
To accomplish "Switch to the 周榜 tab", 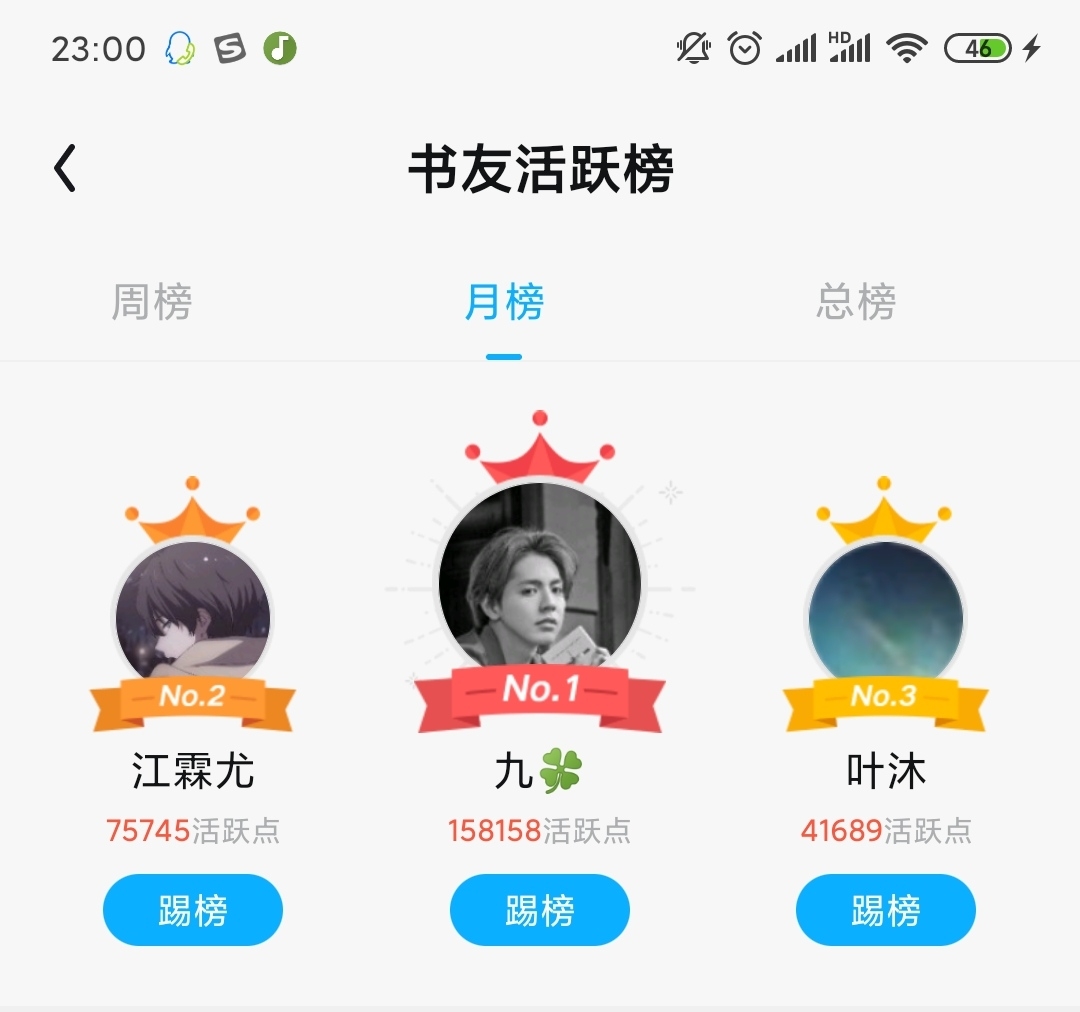I will 152,302.
